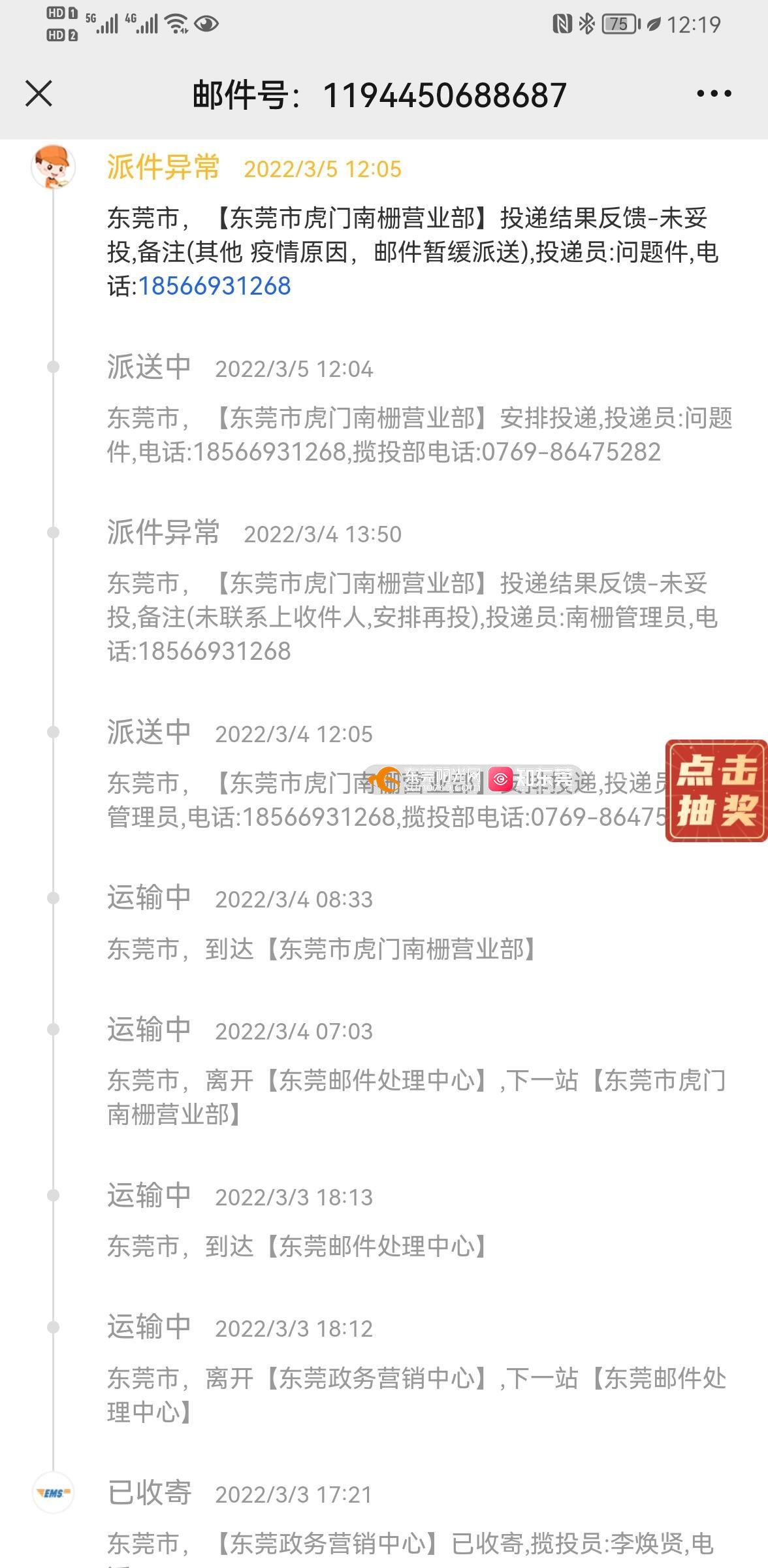The height and width of the screenshot is (1568, 768).
Task: Open the three-dot overflow menu
Action: tap(714, 93)
